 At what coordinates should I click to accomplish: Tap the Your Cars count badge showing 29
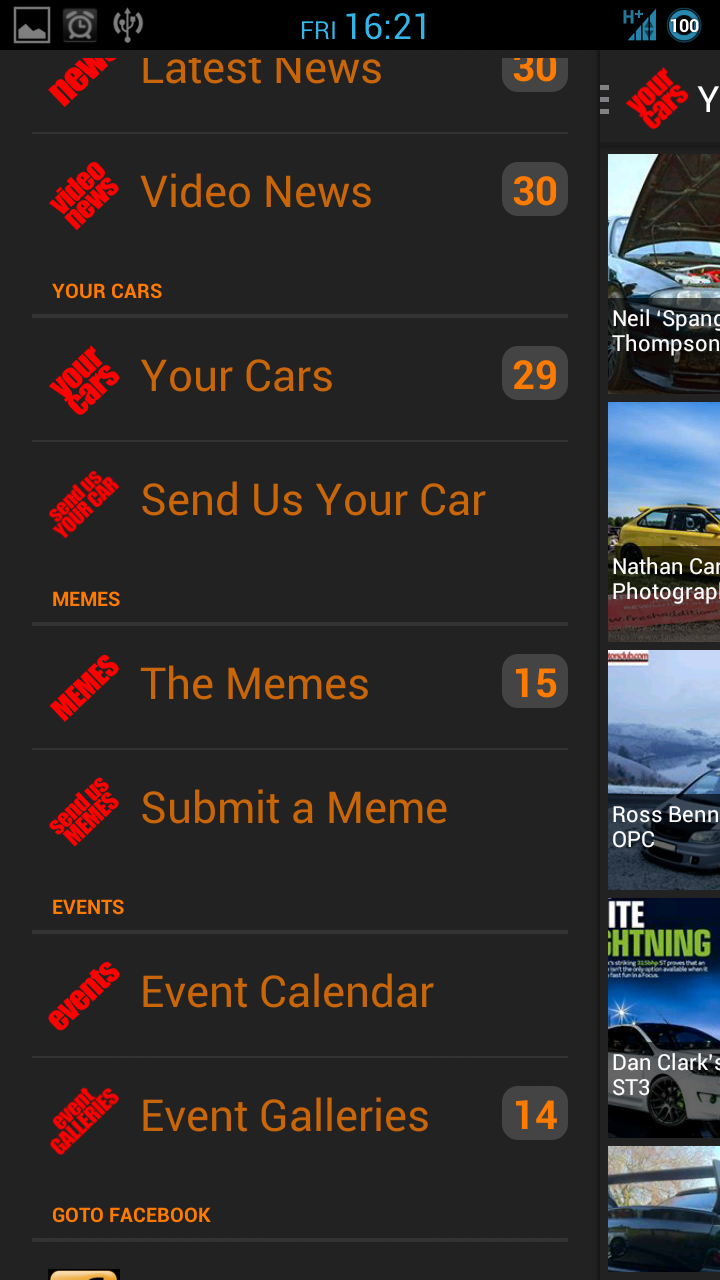point(534,375)
